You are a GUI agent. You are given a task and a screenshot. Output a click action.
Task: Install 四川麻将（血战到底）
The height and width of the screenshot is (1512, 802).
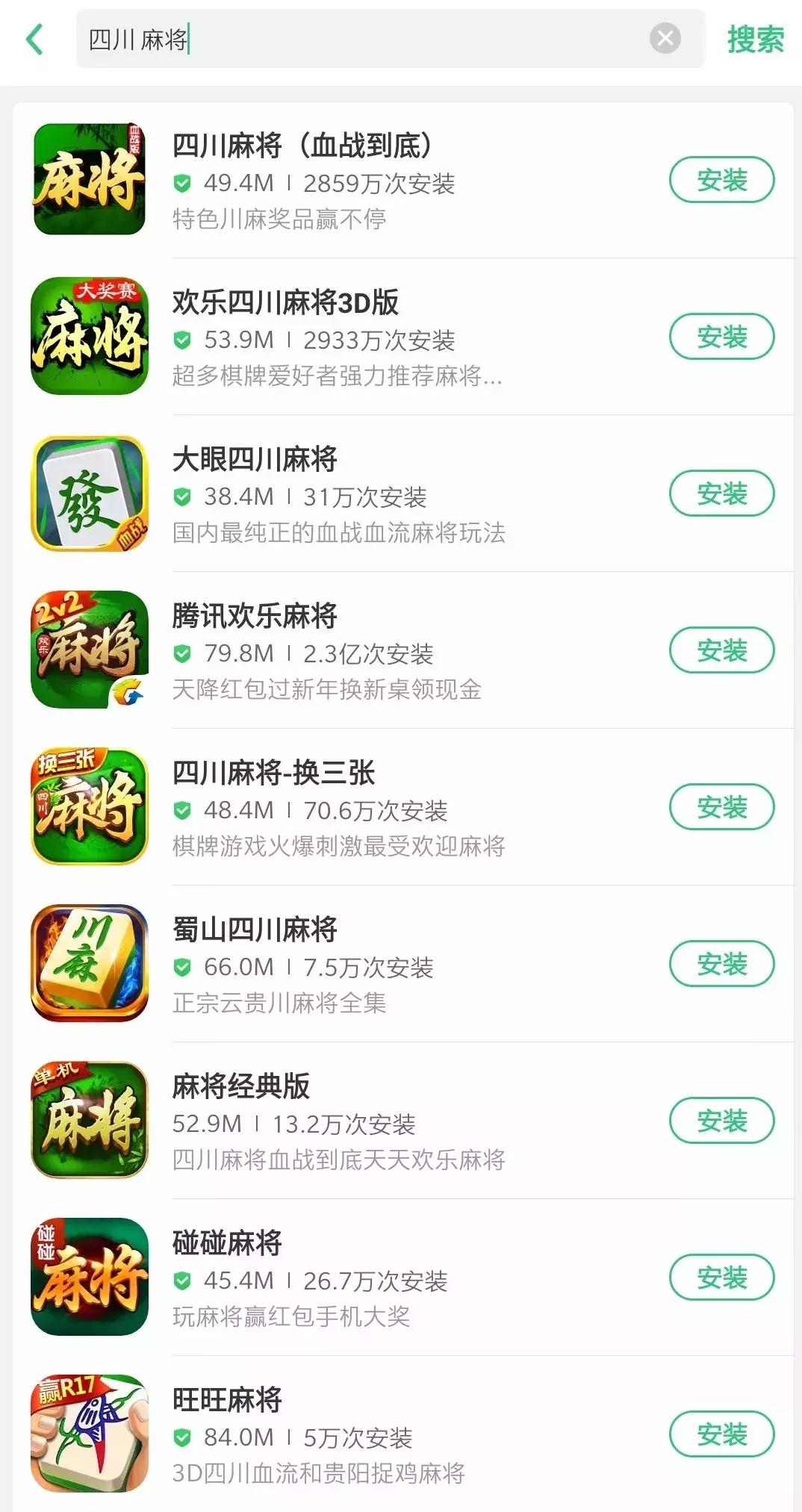720,178
